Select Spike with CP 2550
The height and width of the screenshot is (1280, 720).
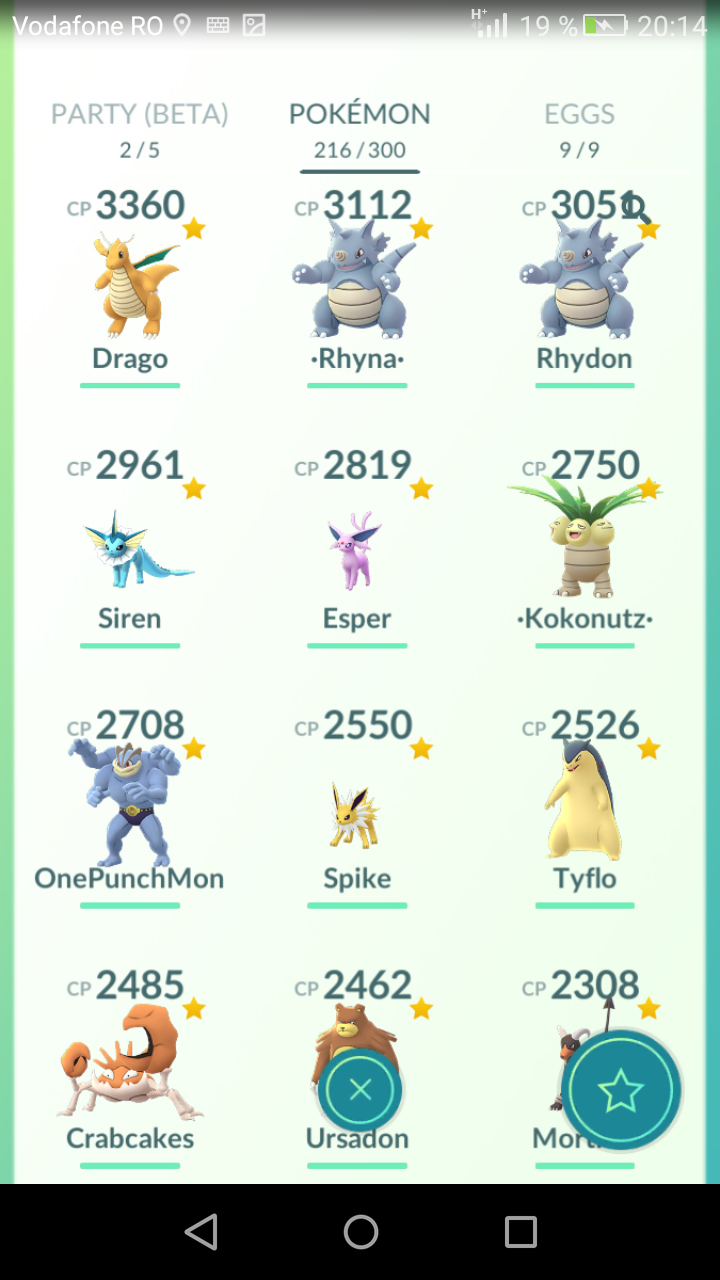[357, 806]
